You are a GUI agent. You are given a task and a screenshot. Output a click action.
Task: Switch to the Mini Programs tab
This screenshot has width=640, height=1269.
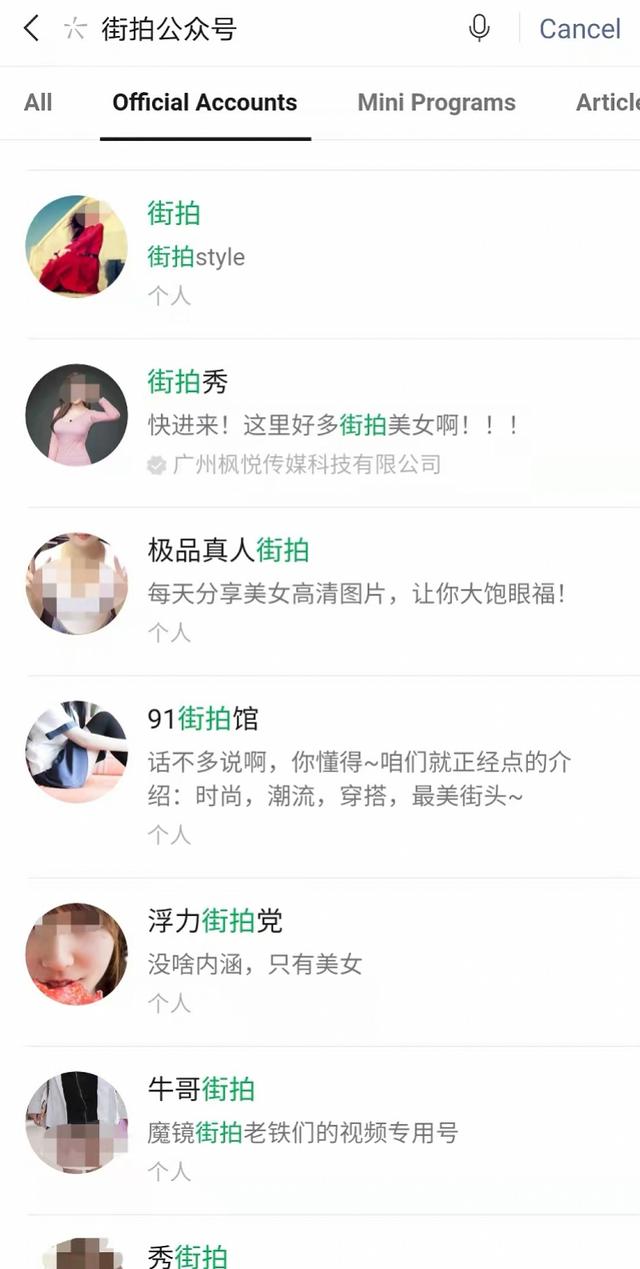click(436, 102)
